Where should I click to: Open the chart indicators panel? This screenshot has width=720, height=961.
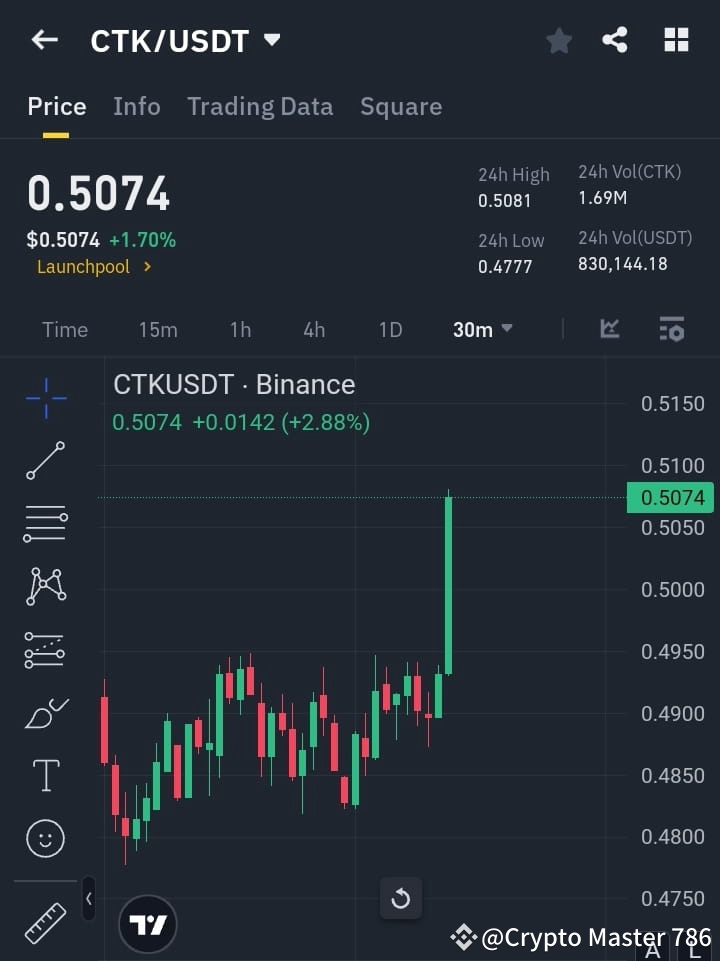point(608,329)
